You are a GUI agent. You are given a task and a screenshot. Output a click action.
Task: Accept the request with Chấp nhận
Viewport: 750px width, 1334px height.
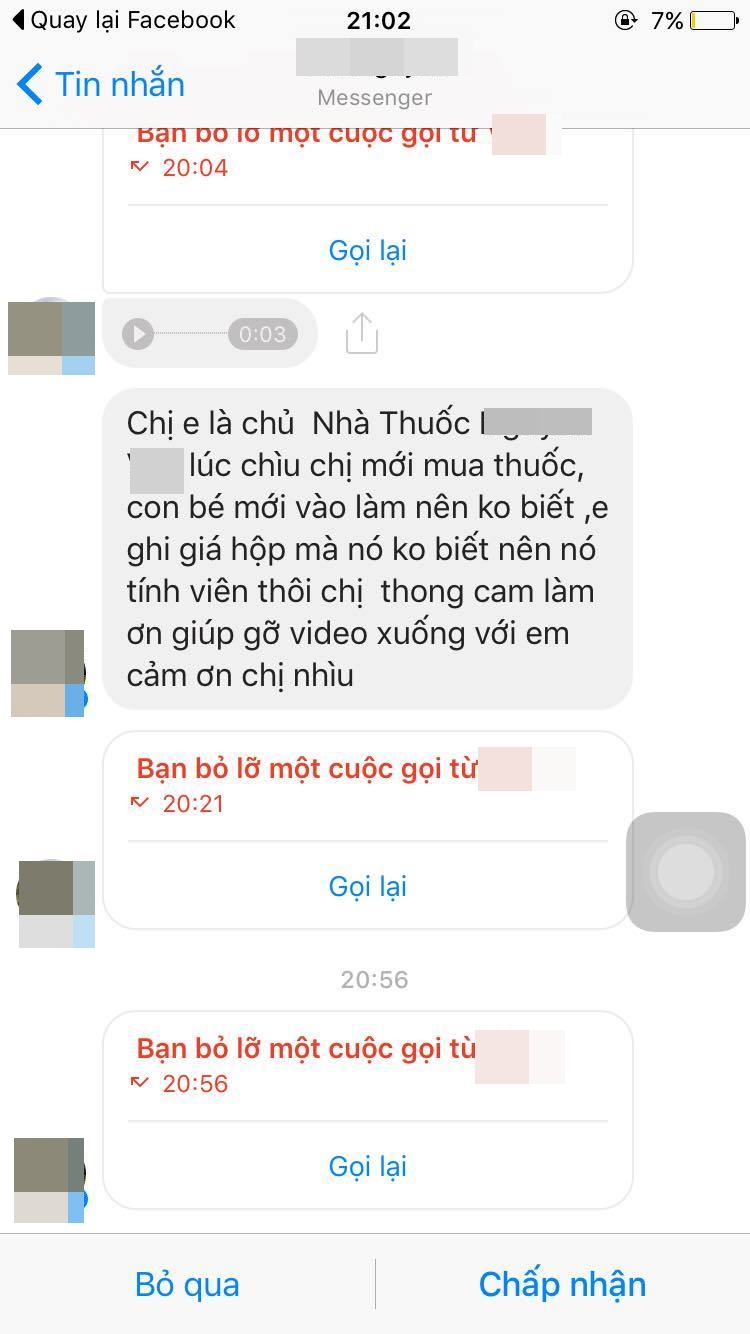(x=562, y=1285)
